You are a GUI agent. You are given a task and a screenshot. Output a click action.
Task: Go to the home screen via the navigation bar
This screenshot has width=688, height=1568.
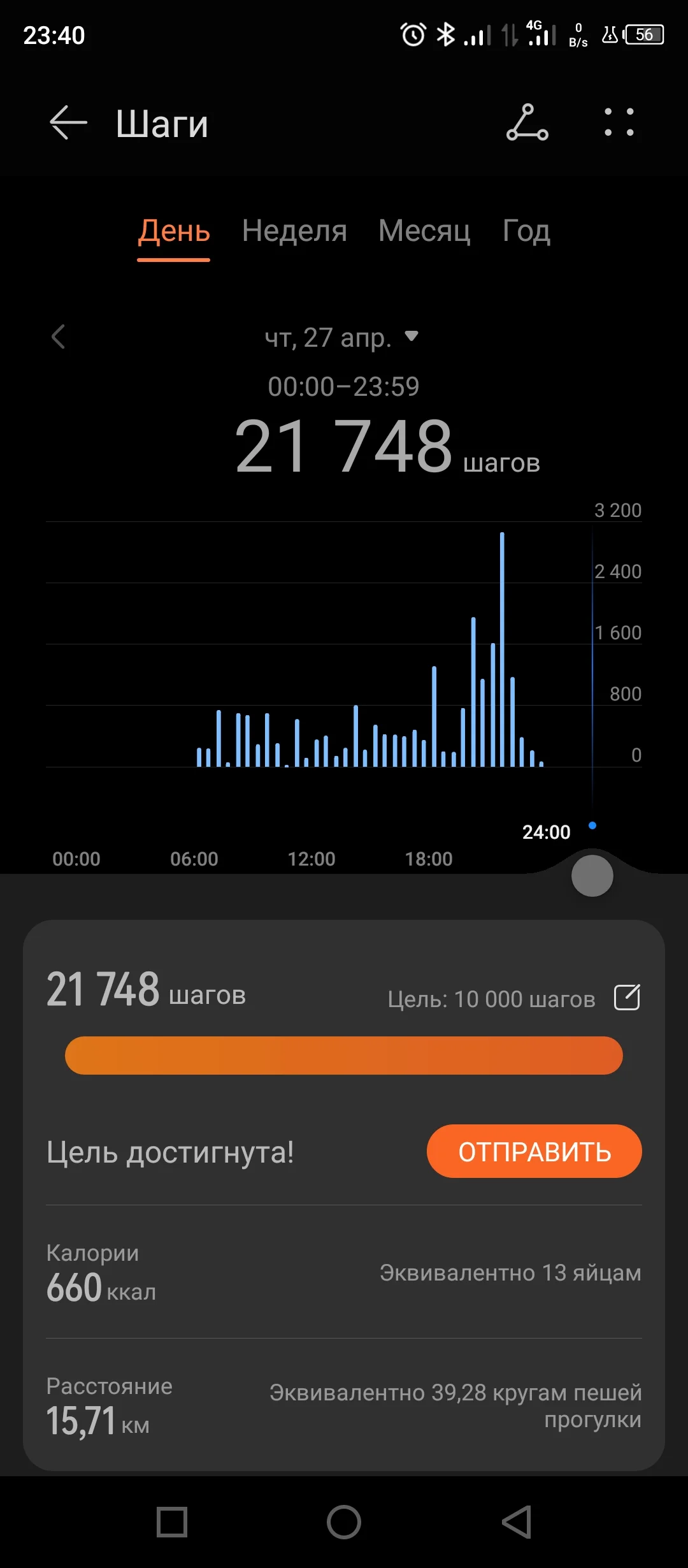coord(344,1522)
